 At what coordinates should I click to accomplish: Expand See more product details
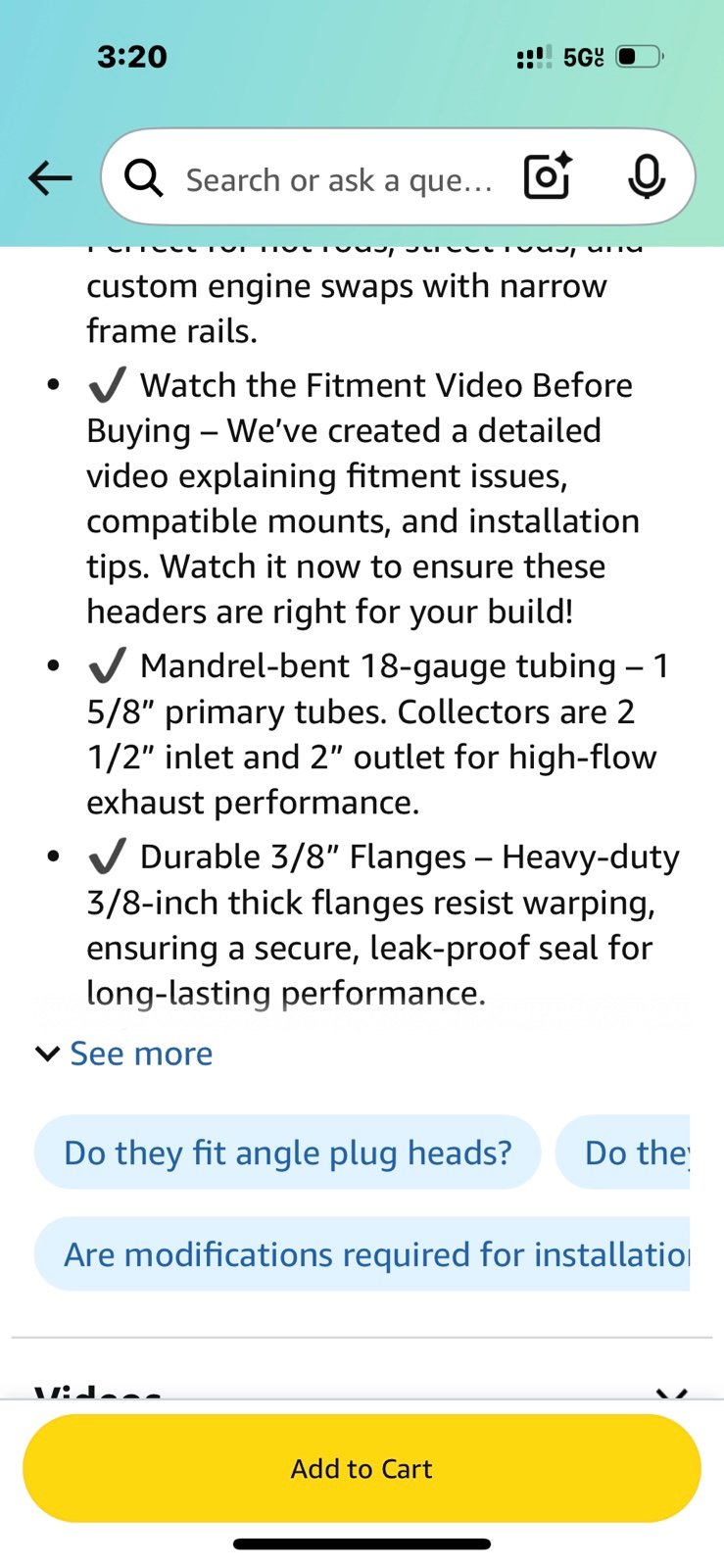[x=124, y=1053]
